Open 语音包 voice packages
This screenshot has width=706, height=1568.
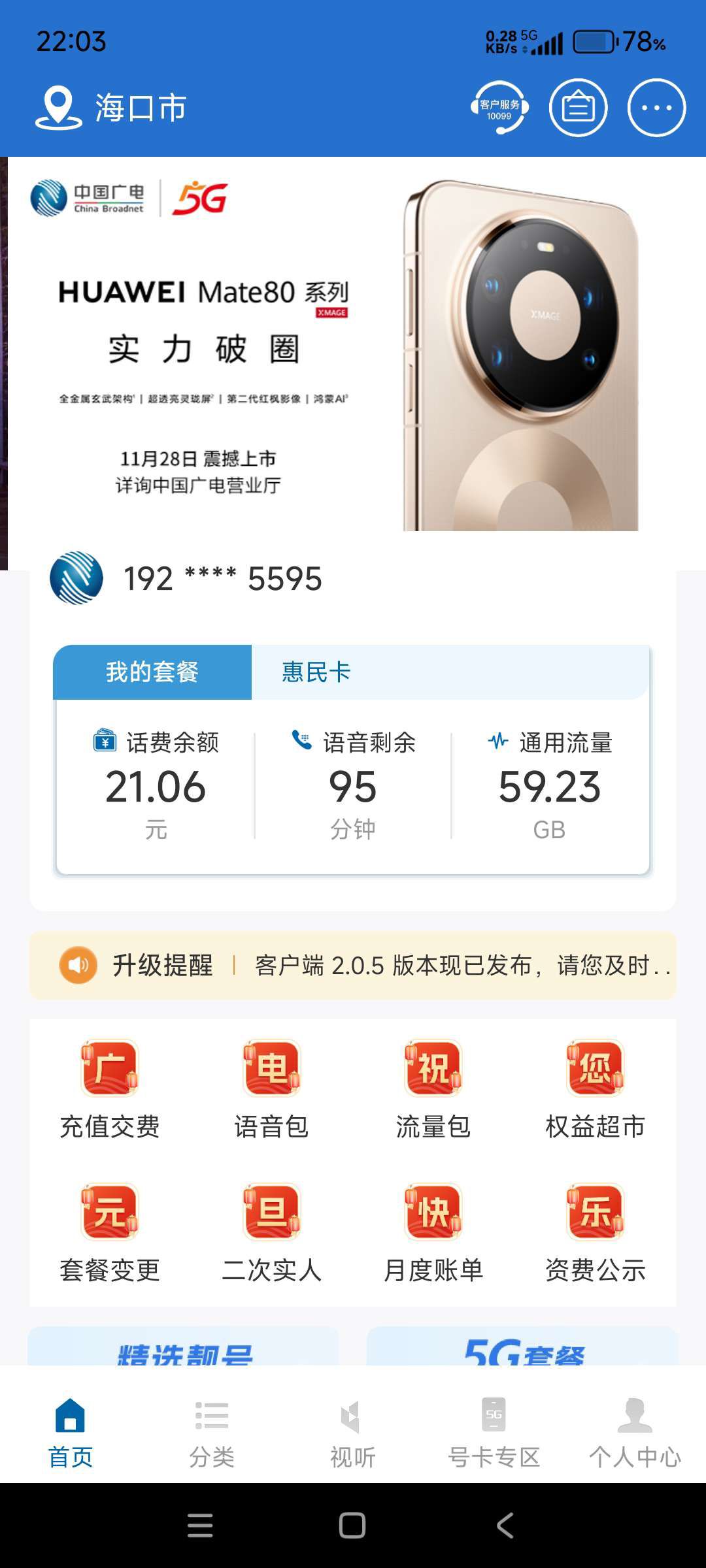tap(271, 1088)
